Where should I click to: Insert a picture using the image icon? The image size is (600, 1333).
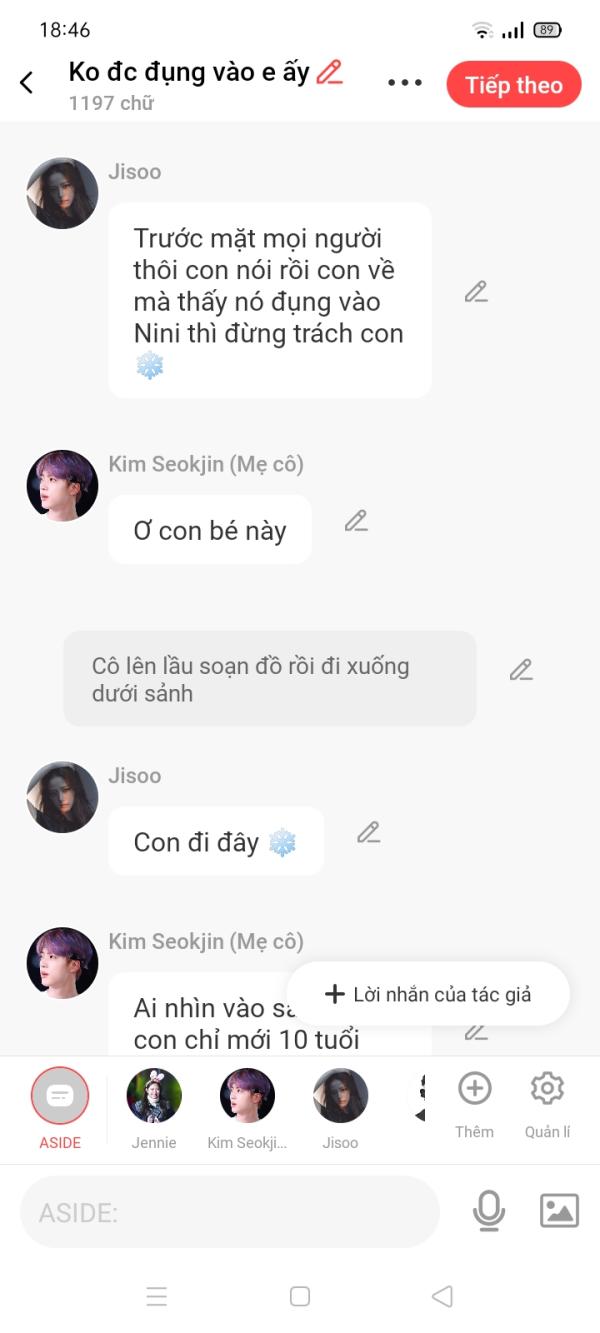[x=559, y=1212]
